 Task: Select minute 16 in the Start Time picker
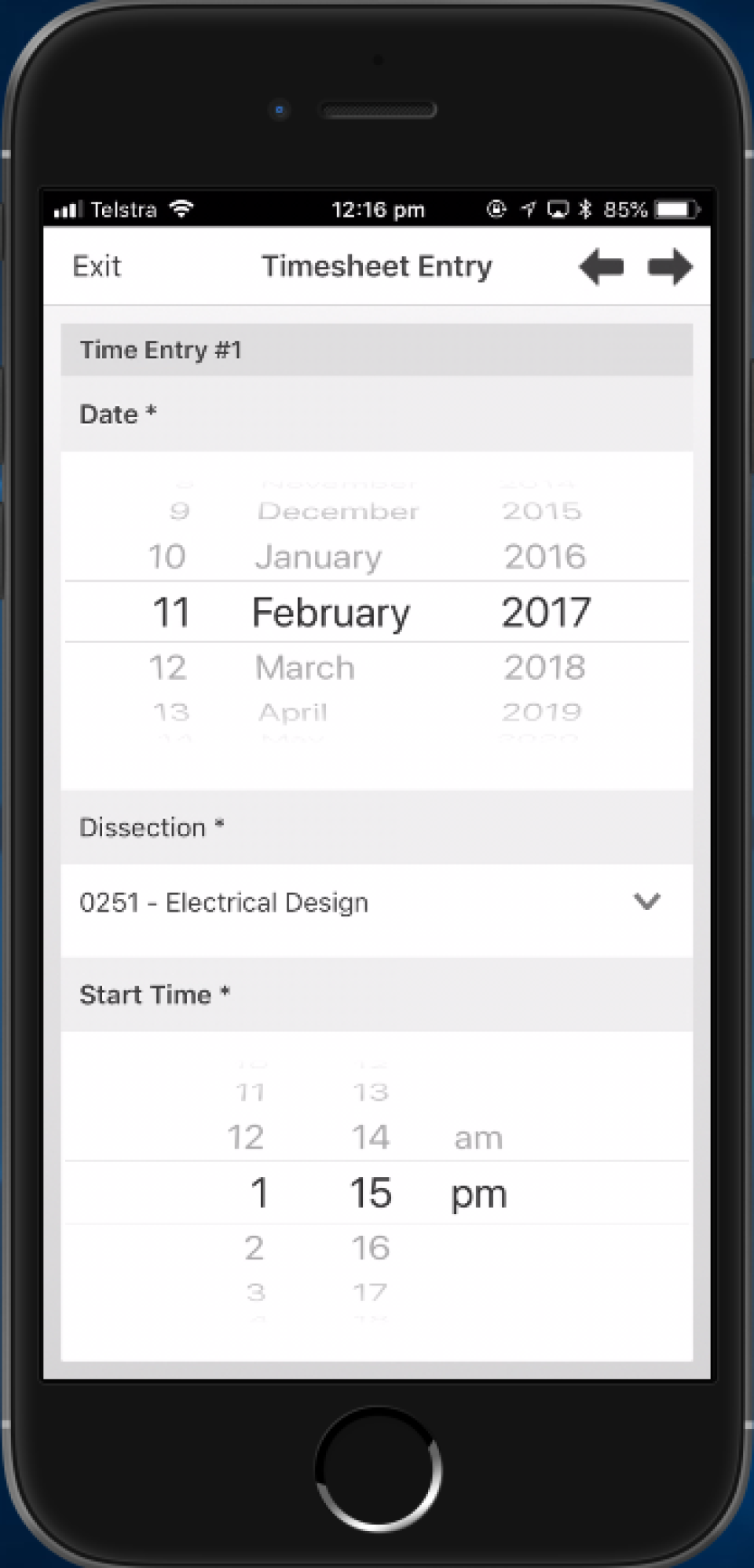(x=370, y=1248)
